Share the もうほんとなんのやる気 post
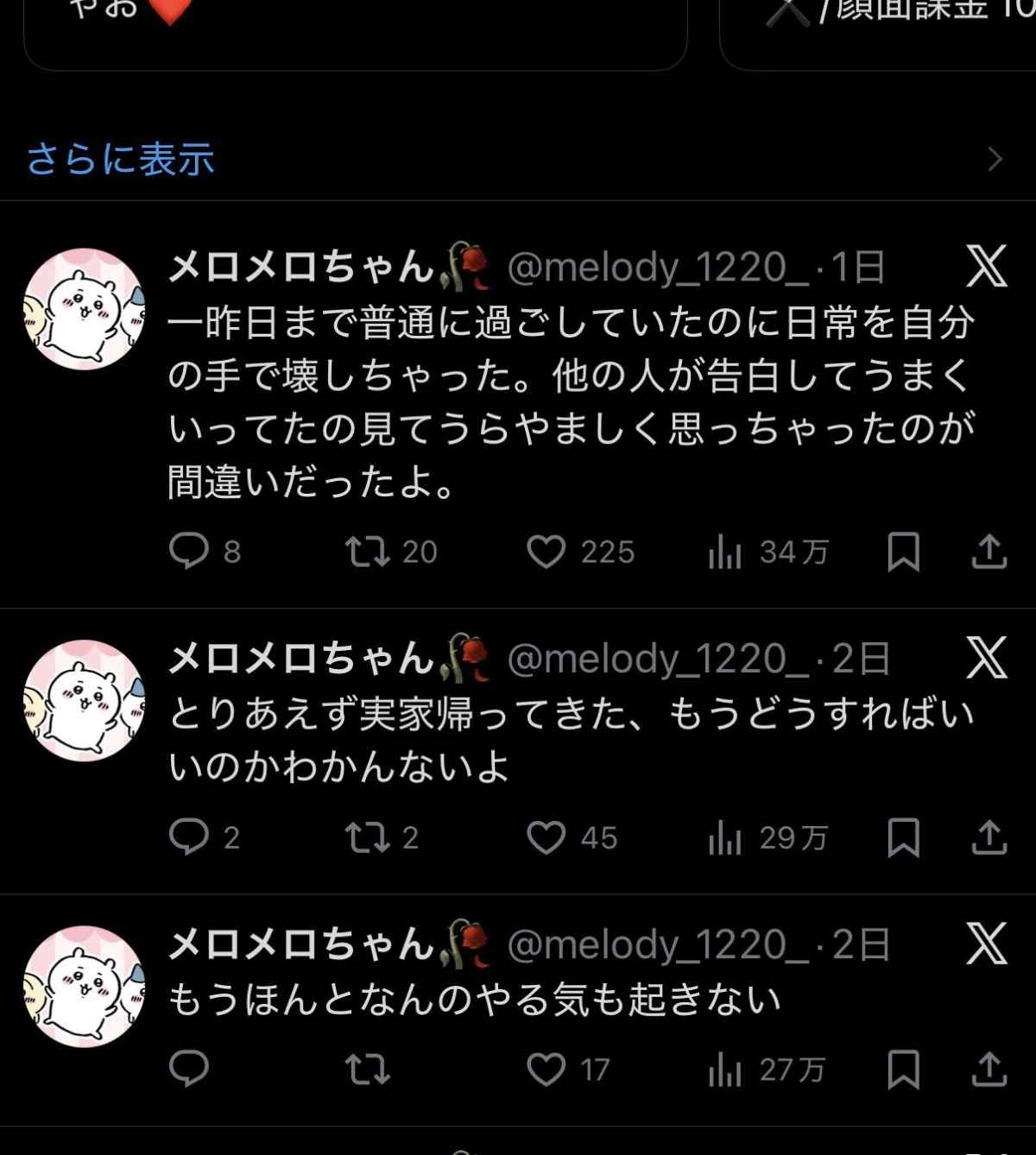 pyautogui.click(x=989, y=1070)
